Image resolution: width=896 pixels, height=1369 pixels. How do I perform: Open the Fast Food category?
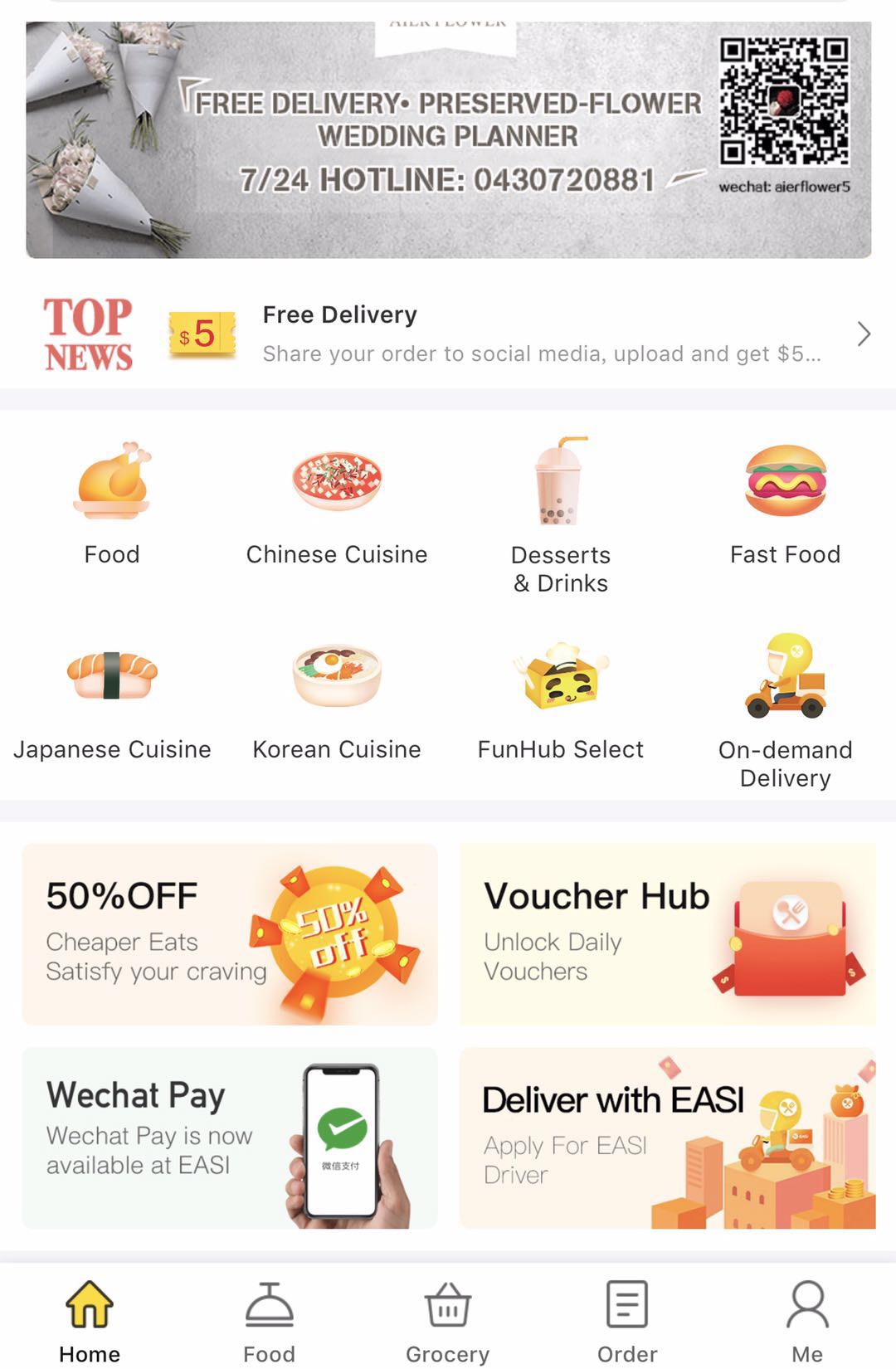pos(785,504)
